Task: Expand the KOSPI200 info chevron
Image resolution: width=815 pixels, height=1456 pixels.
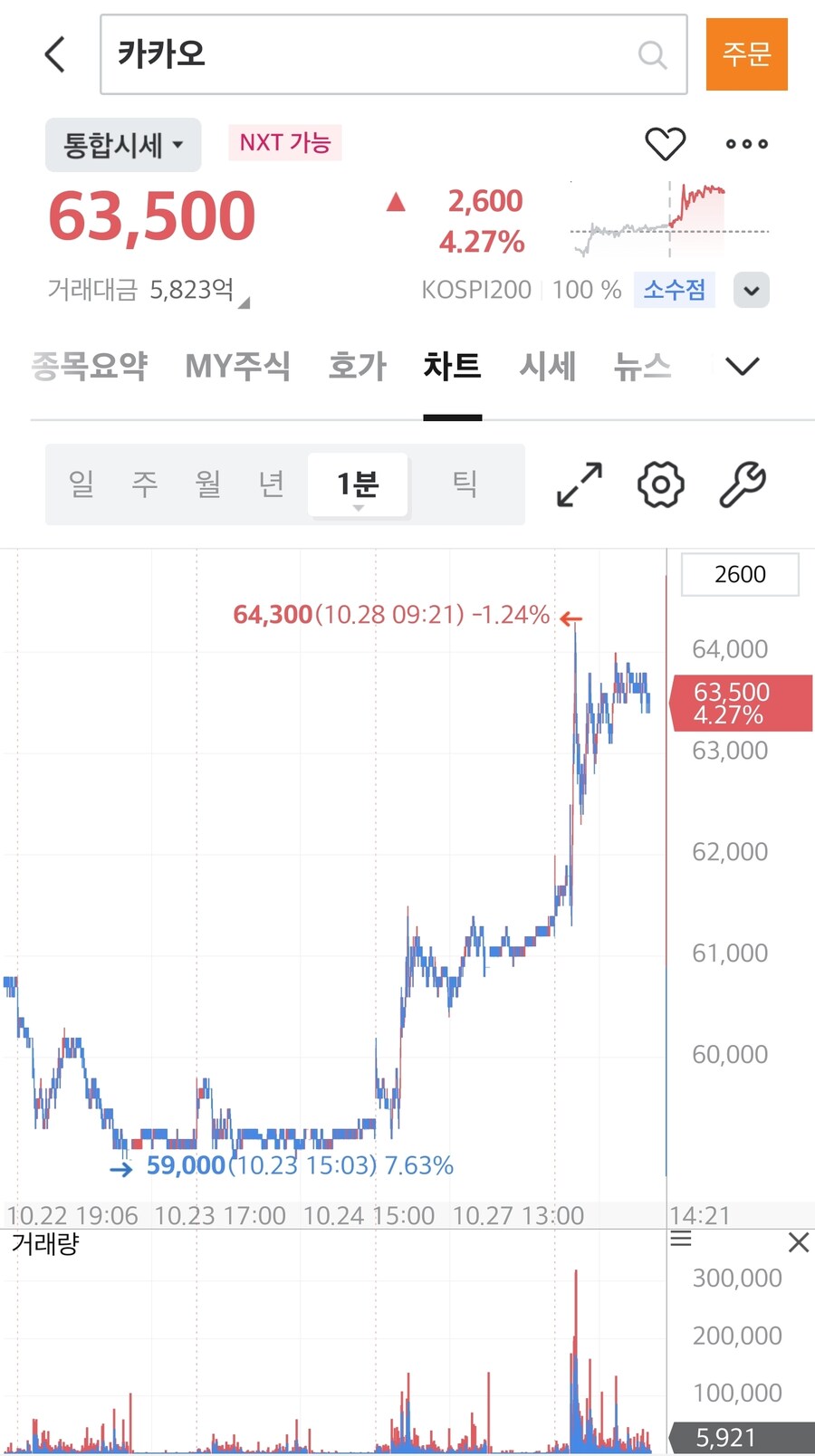Action: click(x=751, y=290)
